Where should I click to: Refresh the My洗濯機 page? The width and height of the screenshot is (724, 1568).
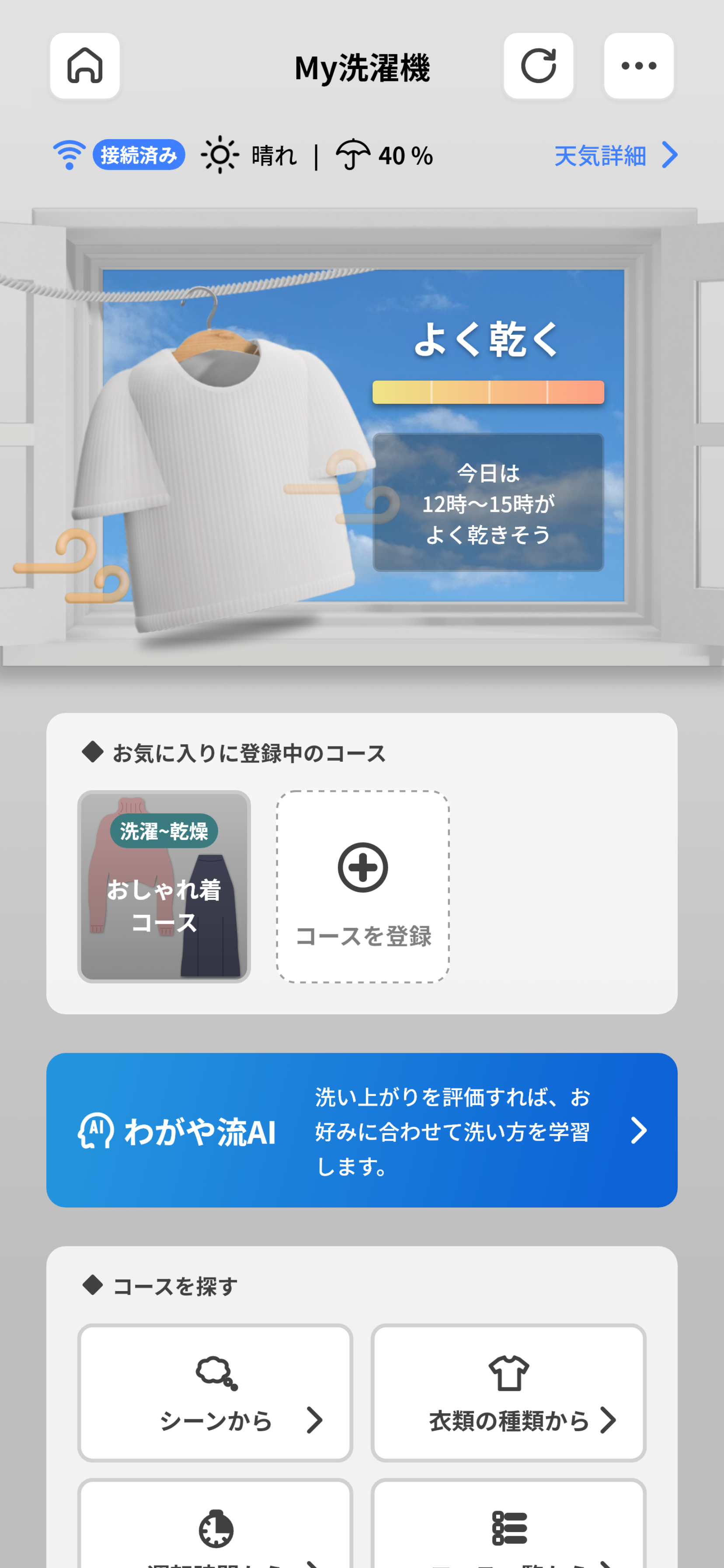point(538,66)
